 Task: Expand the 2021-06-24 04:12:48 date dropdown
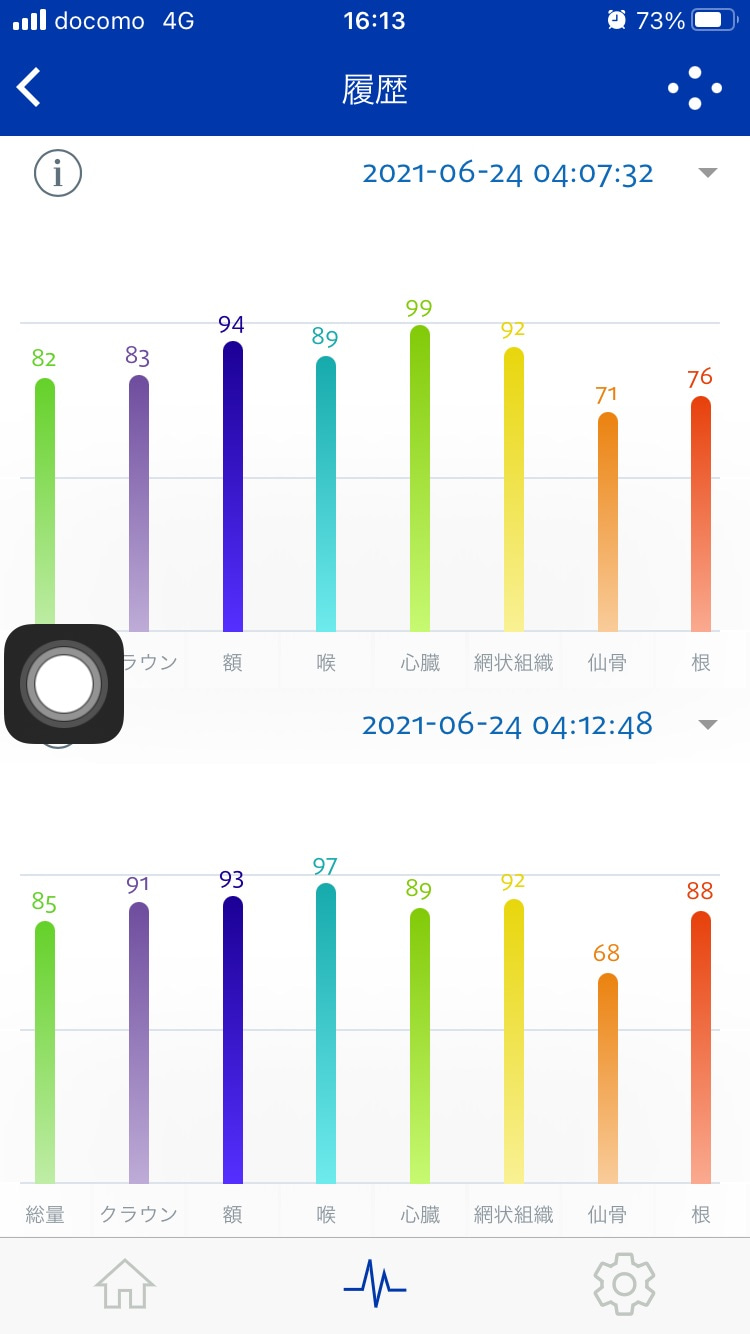coord(707,724)
